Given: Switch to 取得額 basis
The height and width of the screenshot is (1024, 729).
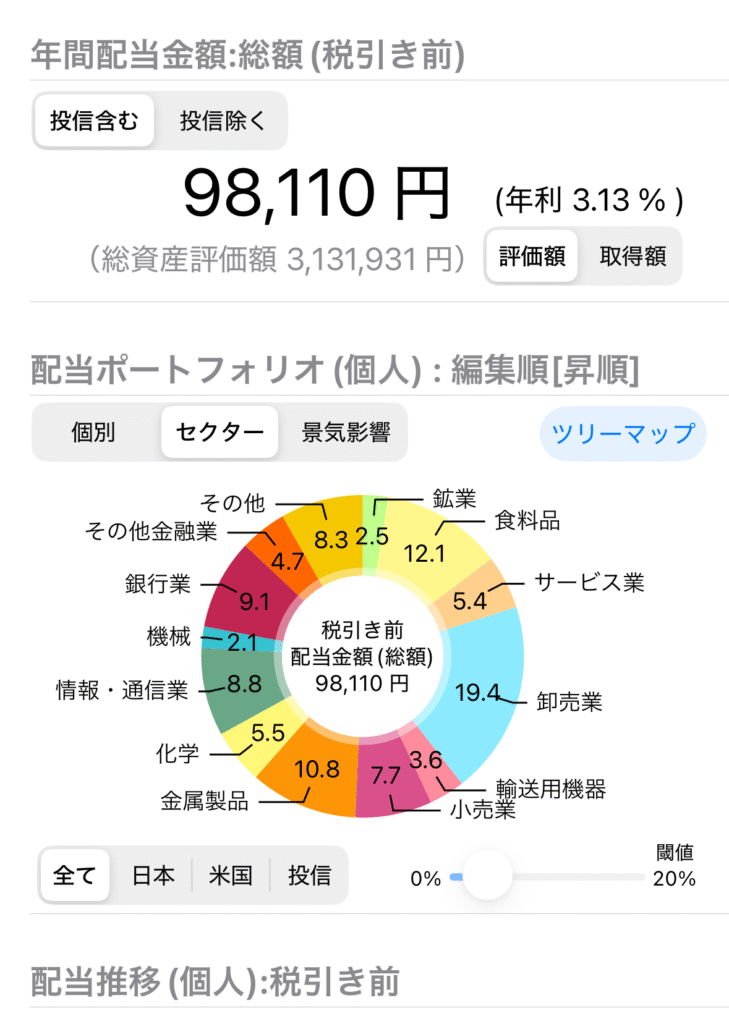Looking at the screenshot, I should (x=632, y=256).
